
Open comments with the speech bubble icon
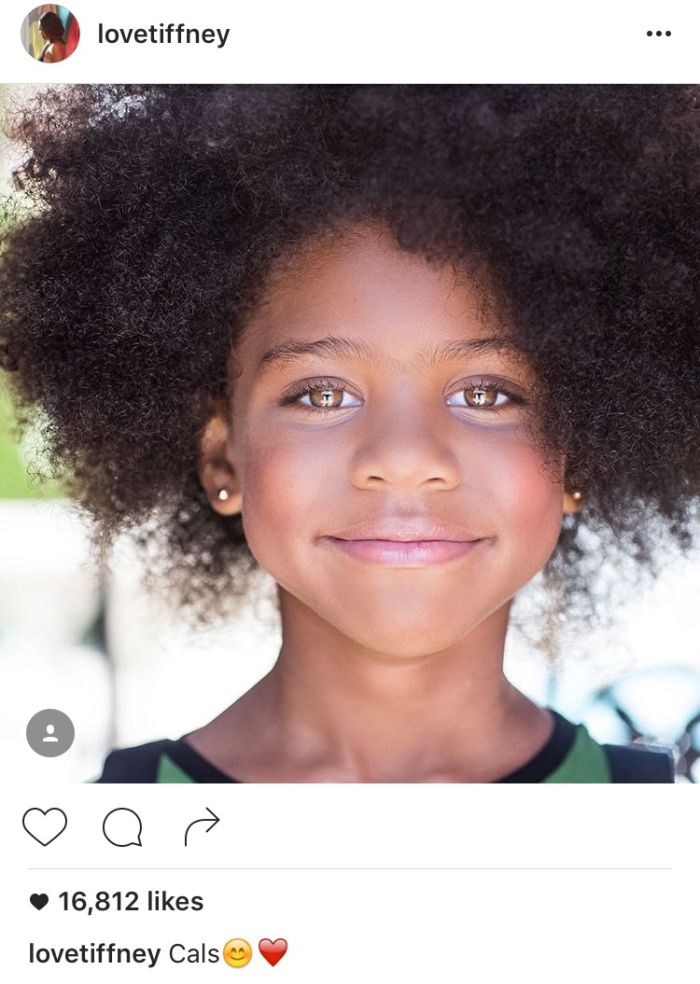(122, 827)
